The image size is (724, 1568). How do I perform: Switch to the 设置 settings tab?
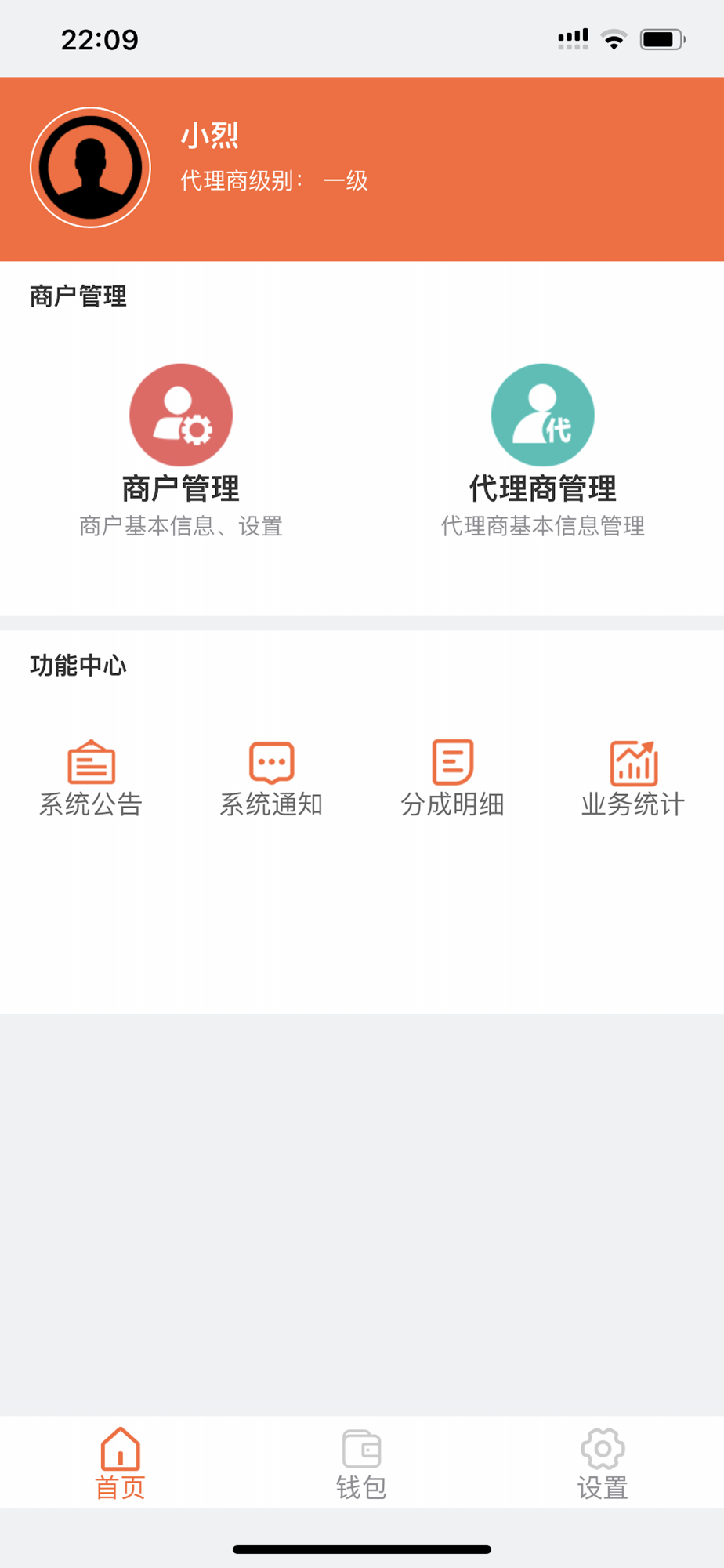click(603, 1463)
